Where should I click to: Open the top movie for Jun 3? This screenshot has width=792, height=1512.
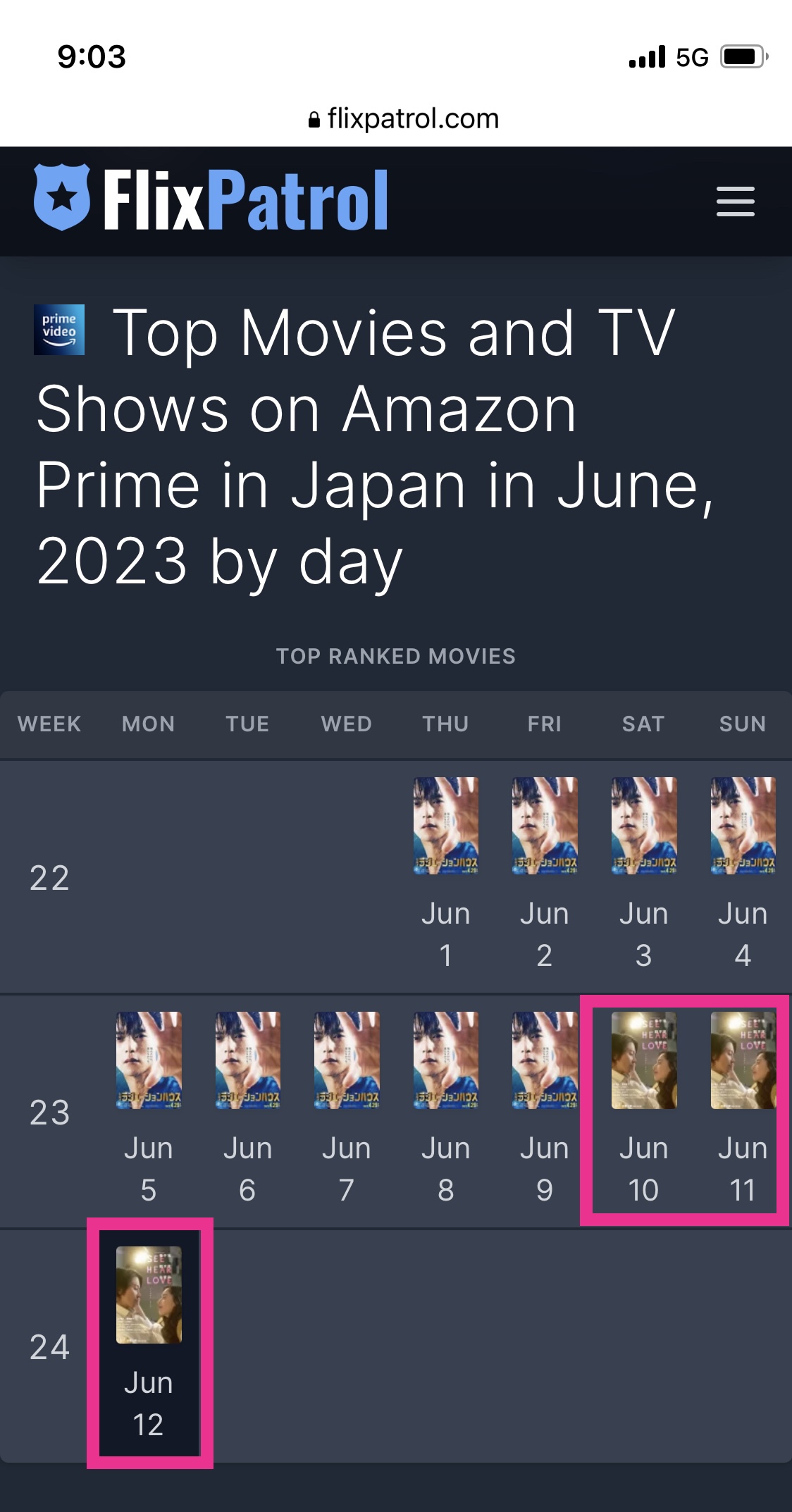point(644,826)
